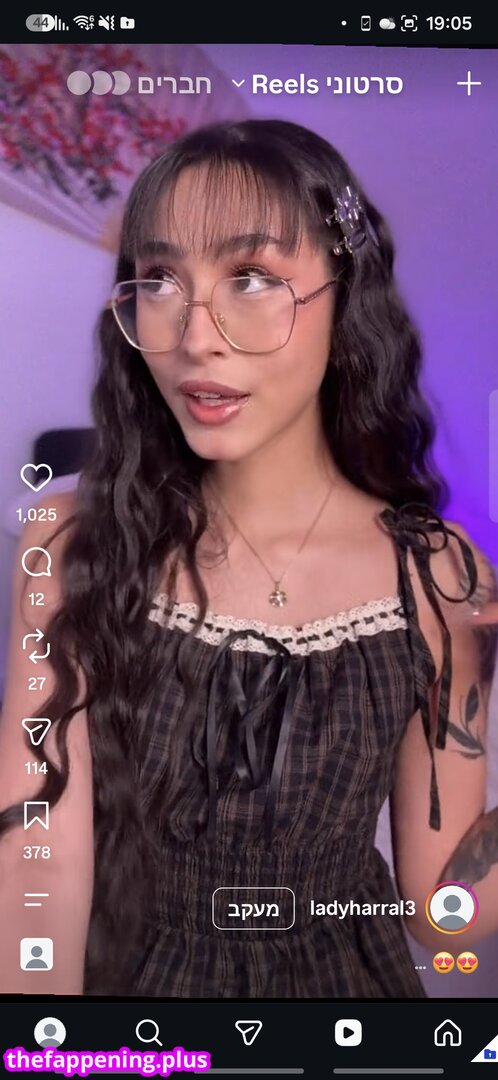Image resolution: width=498 pixels, height=1080 pixels.
Task: Open the Reels tab in bottom navigation
Action: [348, 1032]
